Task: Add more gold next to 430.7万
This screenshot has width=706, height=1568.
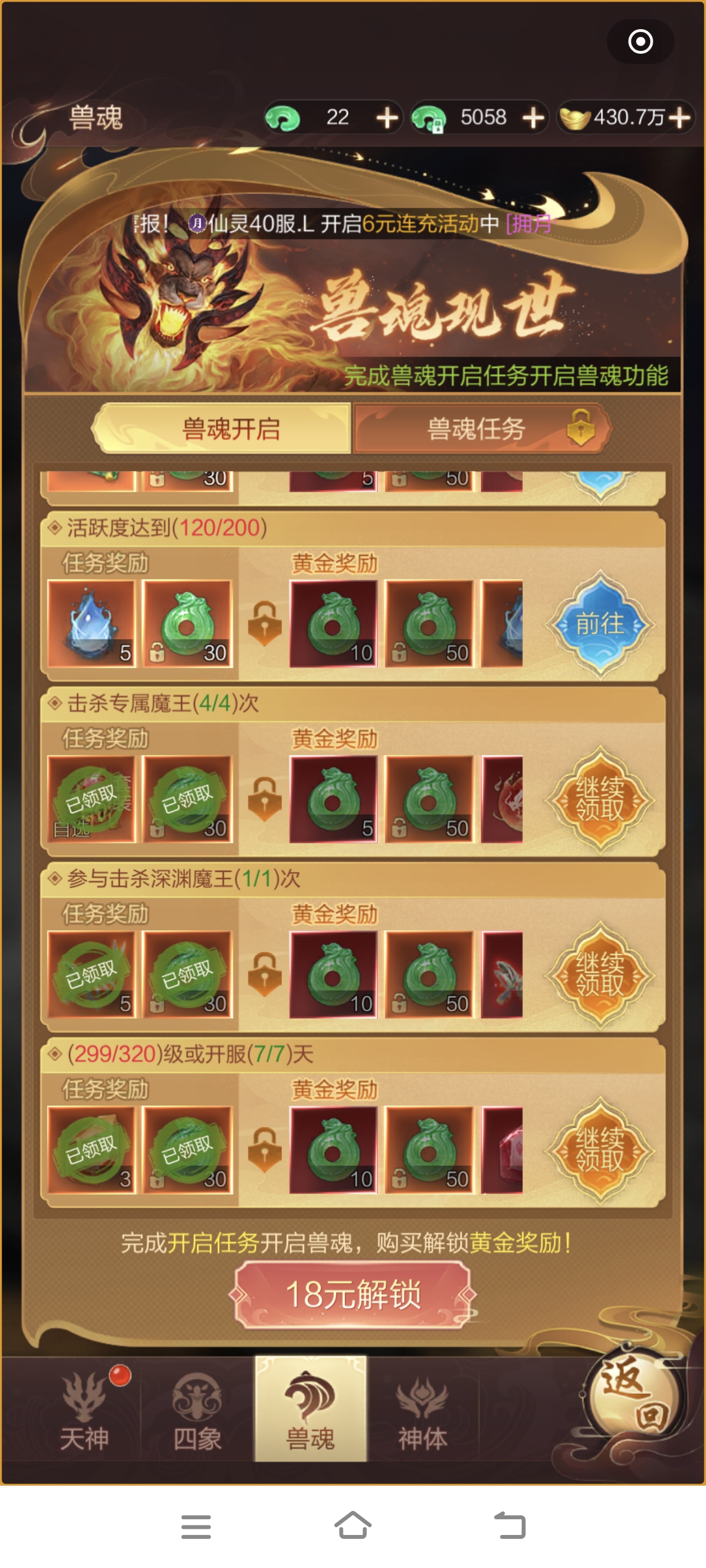Action: click(680, 118)
